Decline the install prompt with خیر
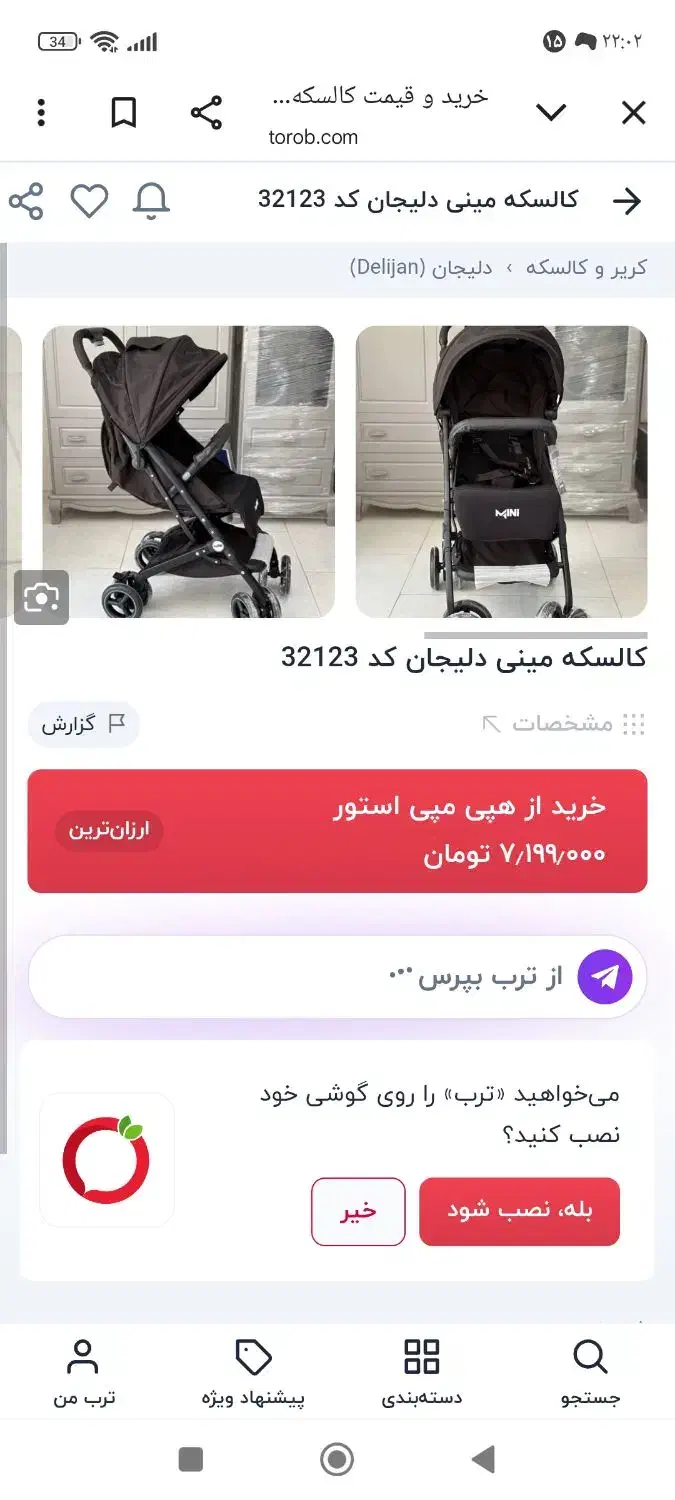Image resolution: width=675 pixels, height=1500 pixels. [x=358, y=1211]
